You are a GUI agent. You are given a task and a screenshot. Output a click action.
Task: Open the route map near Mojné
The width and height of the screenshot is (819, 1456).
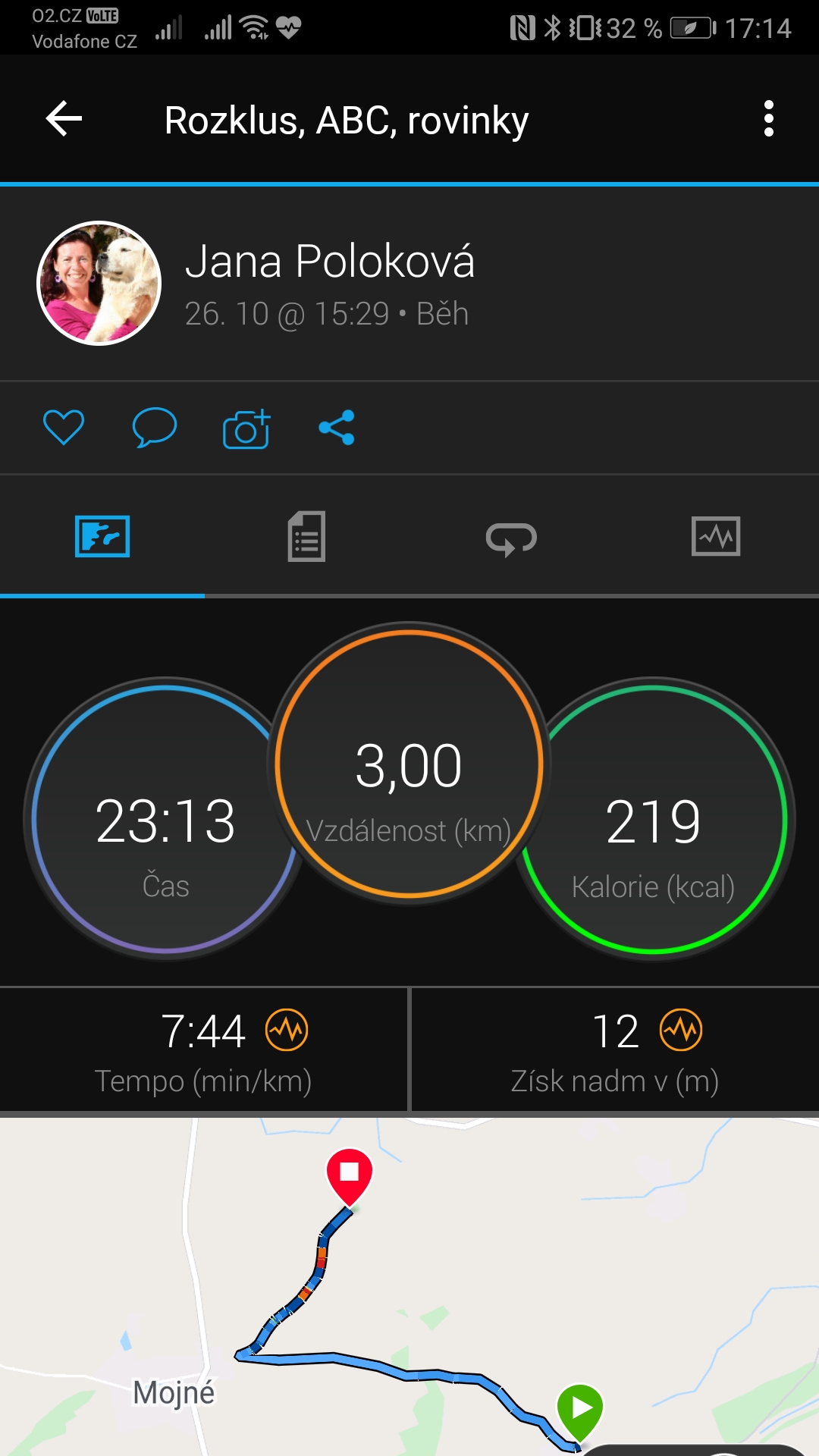click(409, 1286)
